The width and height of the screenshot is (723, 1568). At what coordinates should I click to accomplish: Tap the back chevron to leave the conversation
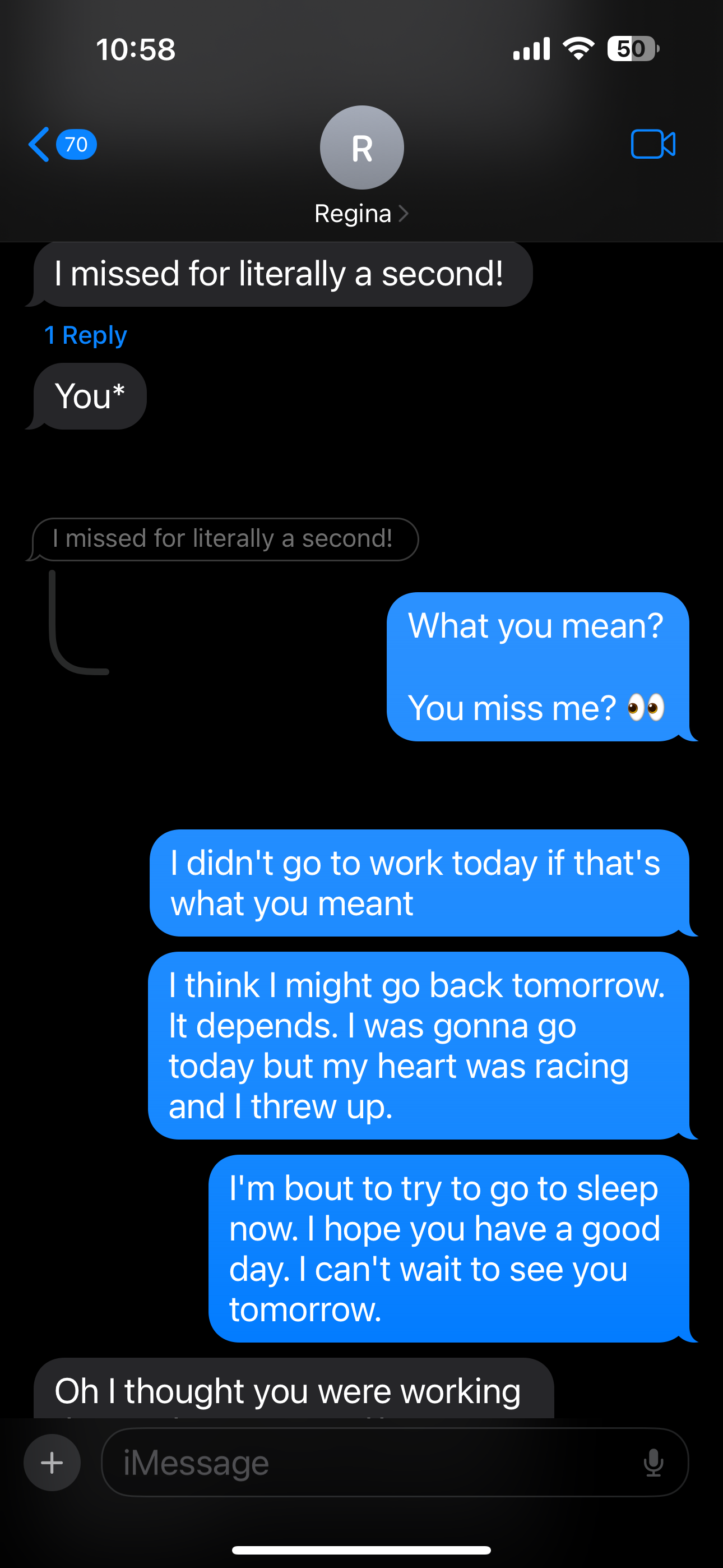coord(38,144)
